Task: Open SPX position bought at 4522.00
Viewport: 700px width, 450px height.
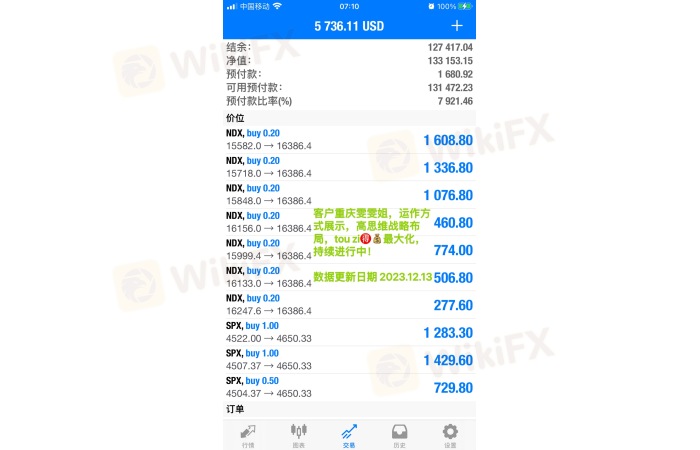Action: [x=349, y=332]
